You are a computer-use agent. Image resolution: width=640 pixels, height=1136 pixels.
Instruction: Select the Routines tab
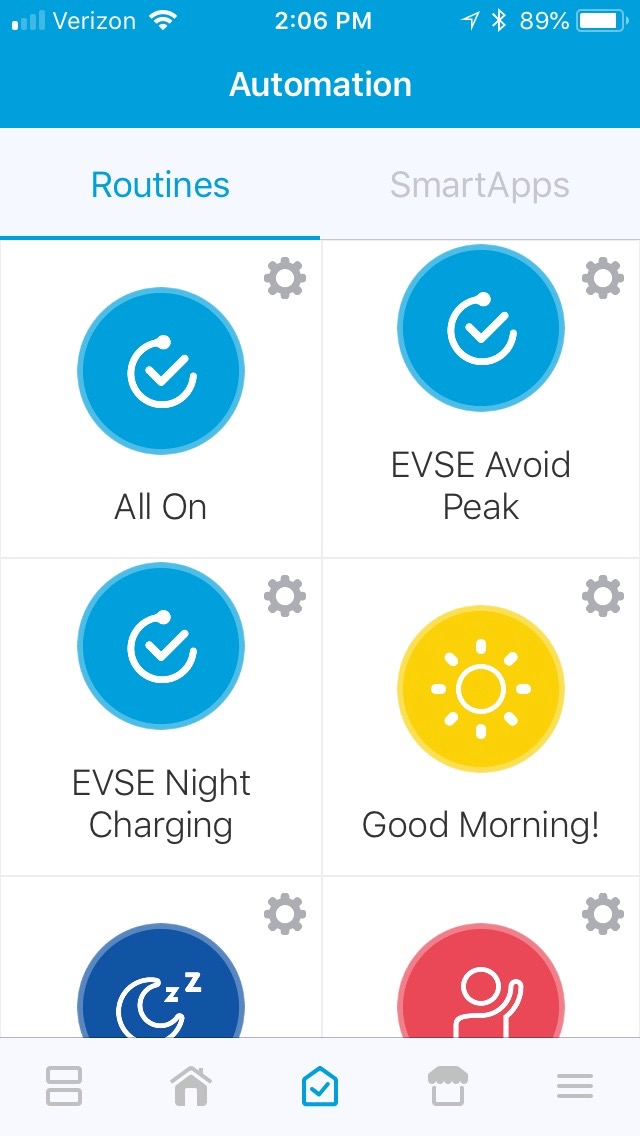[160, 185]
